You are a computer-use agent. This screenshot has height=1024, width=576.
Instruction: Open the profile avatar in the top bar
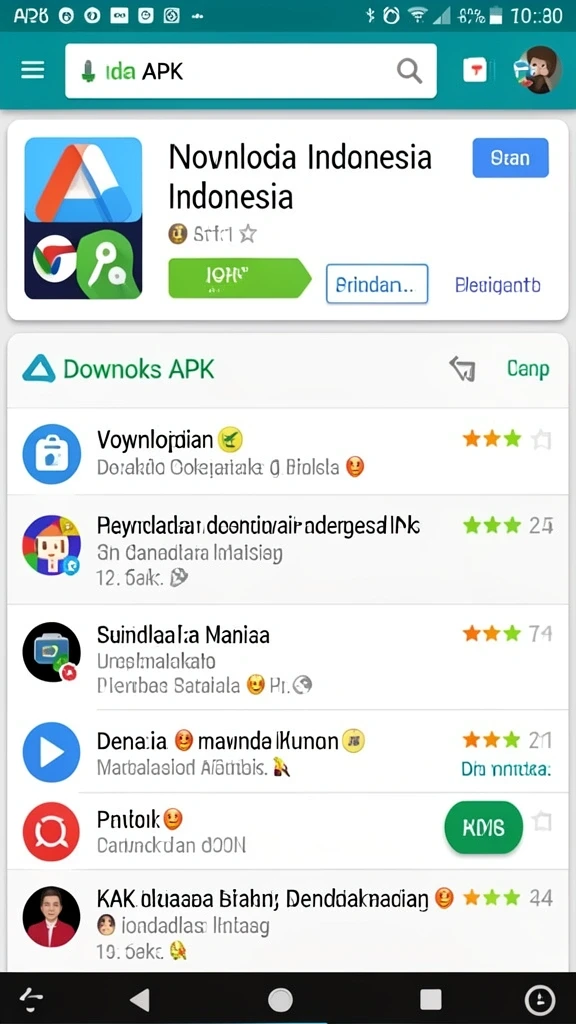point(539,70)
